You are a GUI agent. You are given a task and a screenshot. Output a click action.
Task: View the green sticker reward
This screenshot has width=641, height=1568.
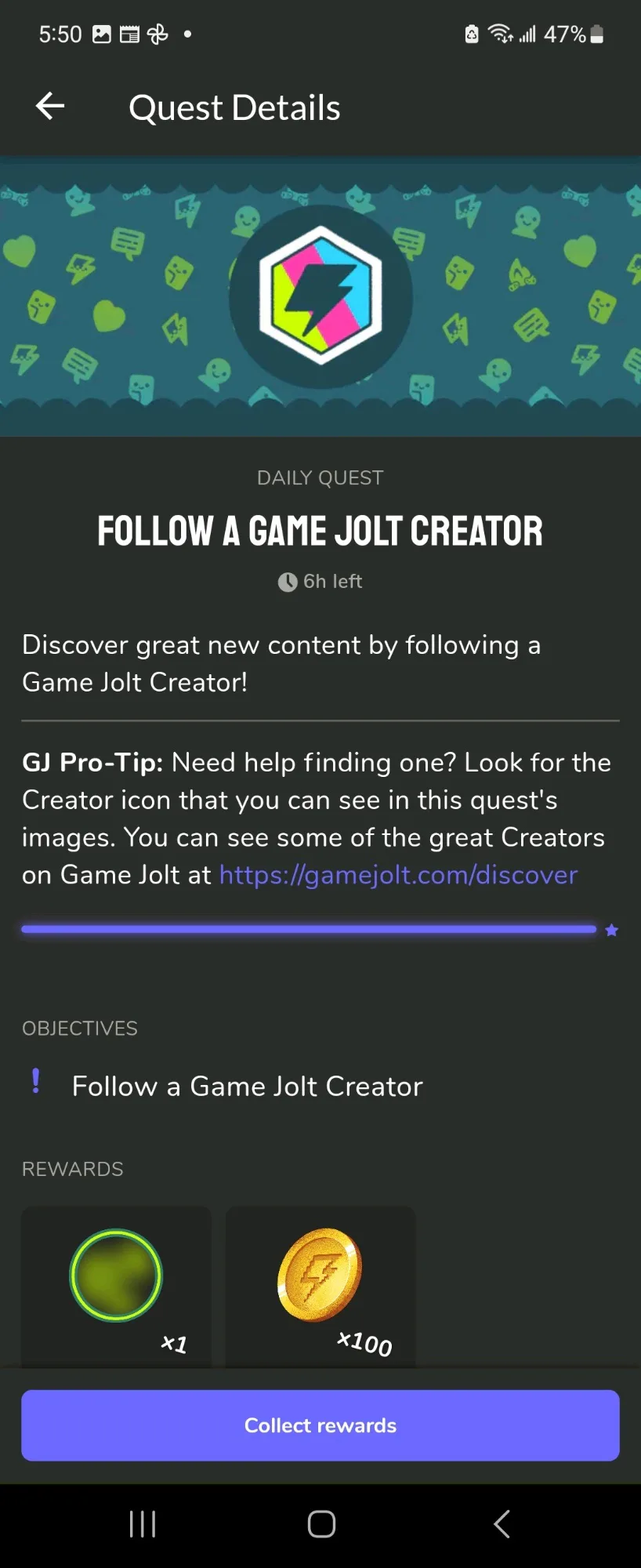[x=116, y=1276]
